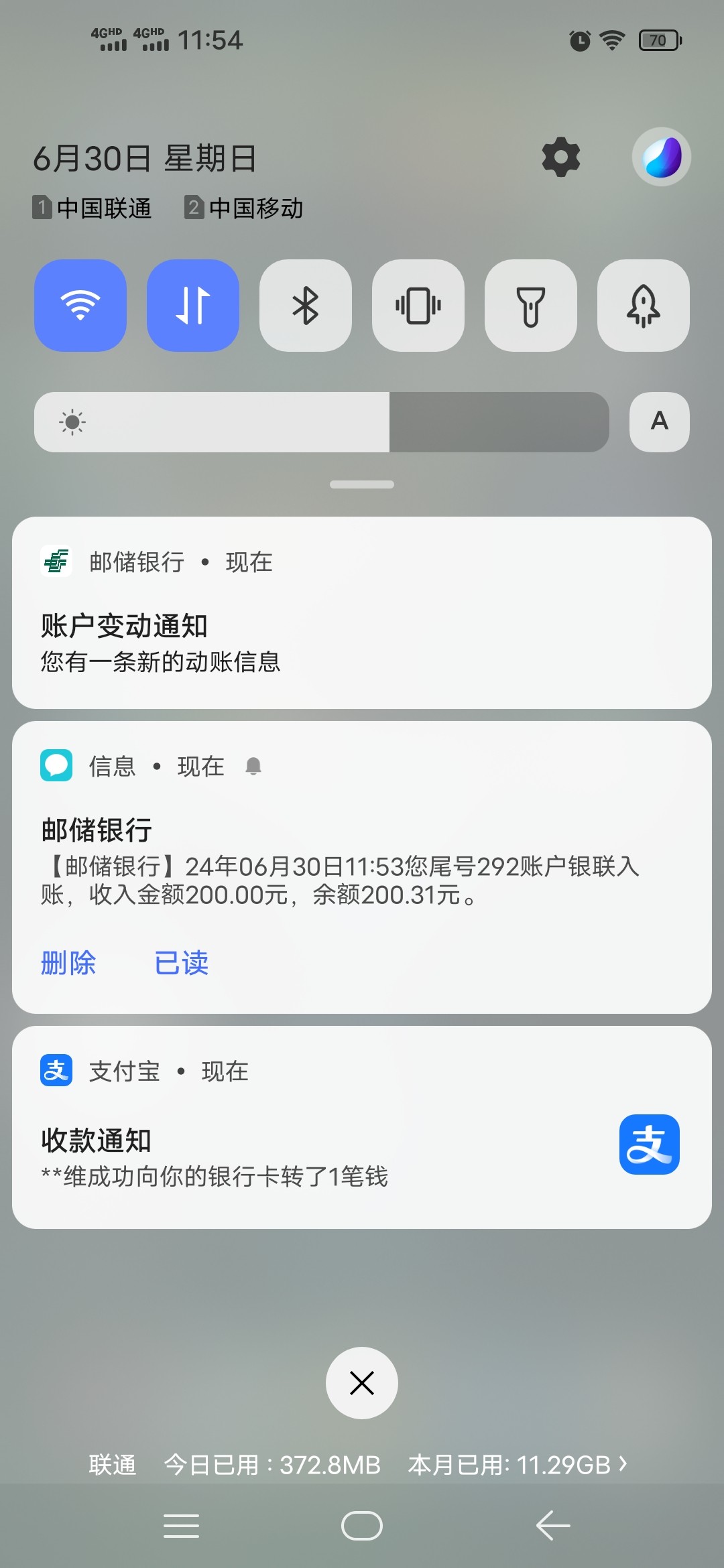Open the 邮储银行 账户变动通知 notification
Screen dimensions: 724x1568
coord(362,612)
